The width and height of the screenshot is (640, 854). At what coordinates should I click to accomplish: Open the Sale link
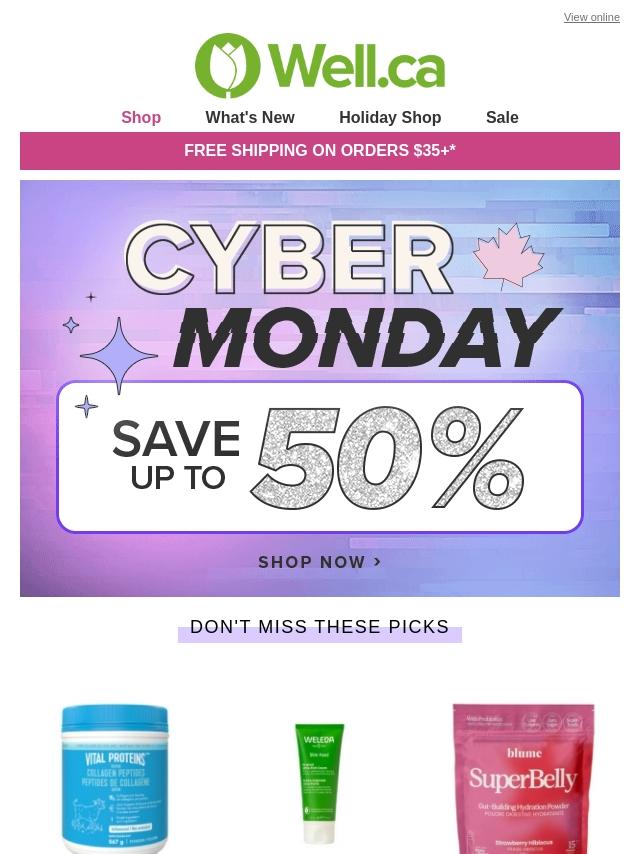pos(502,117)
